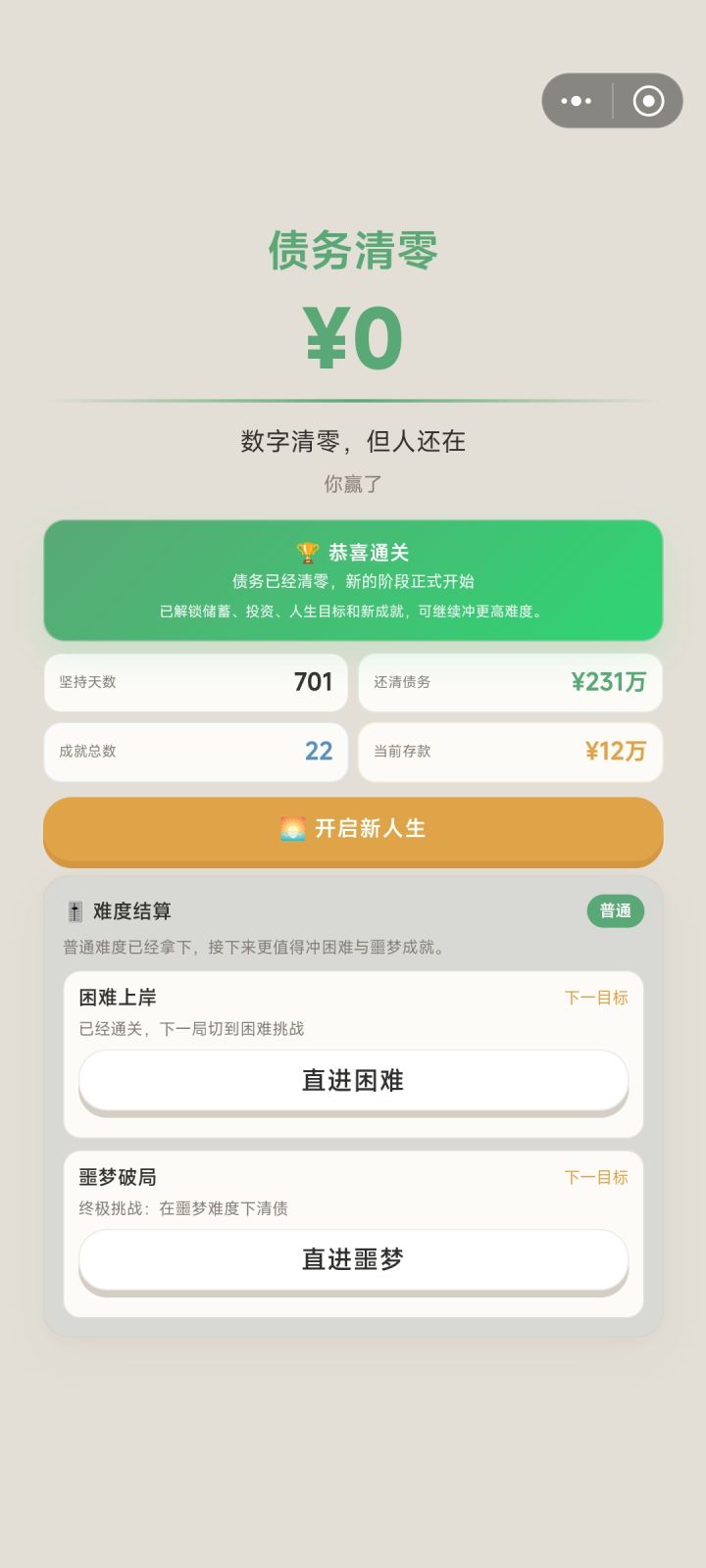Click the 直进噩梦 nightmare challenge button
This screenshot has height=1568, width=706.
[353, 1260]
